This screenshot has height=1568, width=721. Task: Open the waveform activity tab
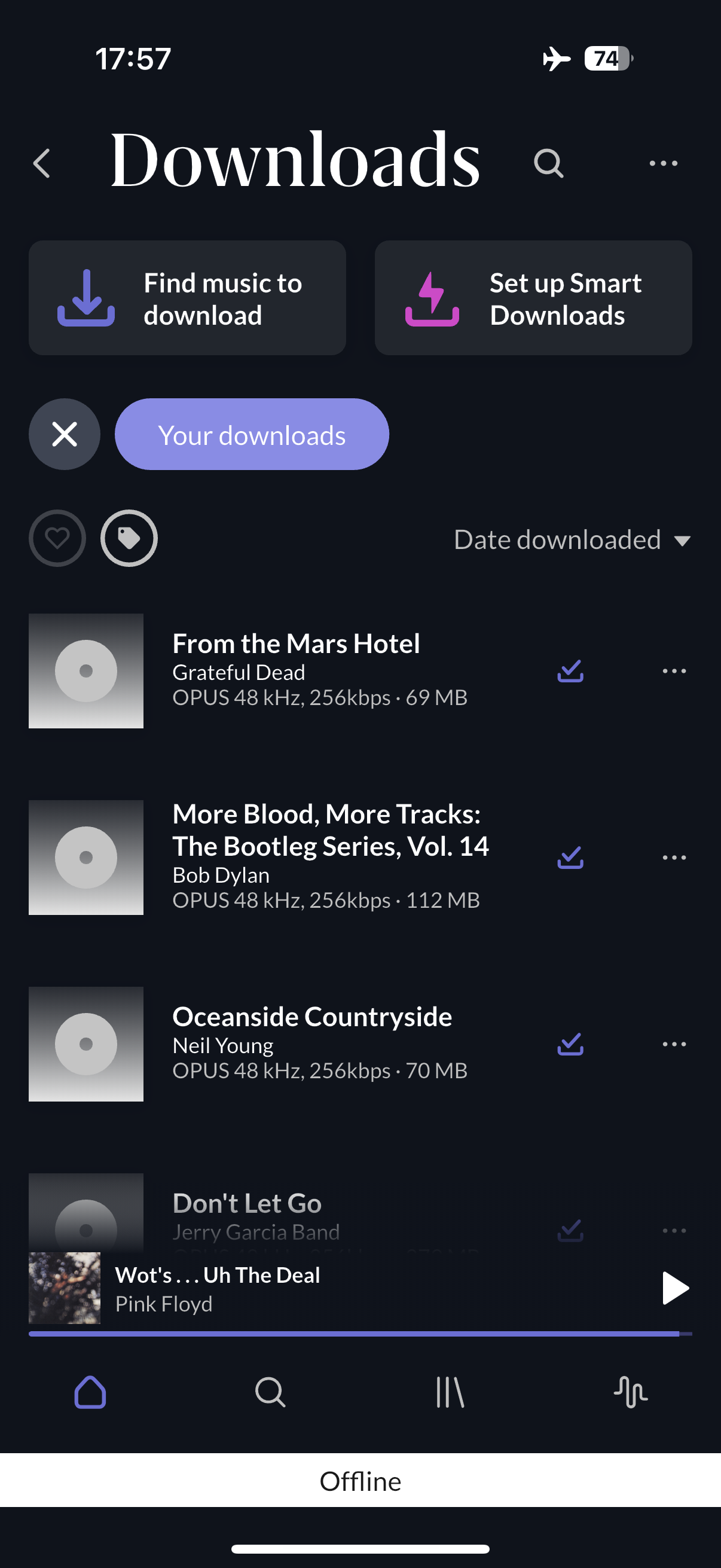[630, 1392]
